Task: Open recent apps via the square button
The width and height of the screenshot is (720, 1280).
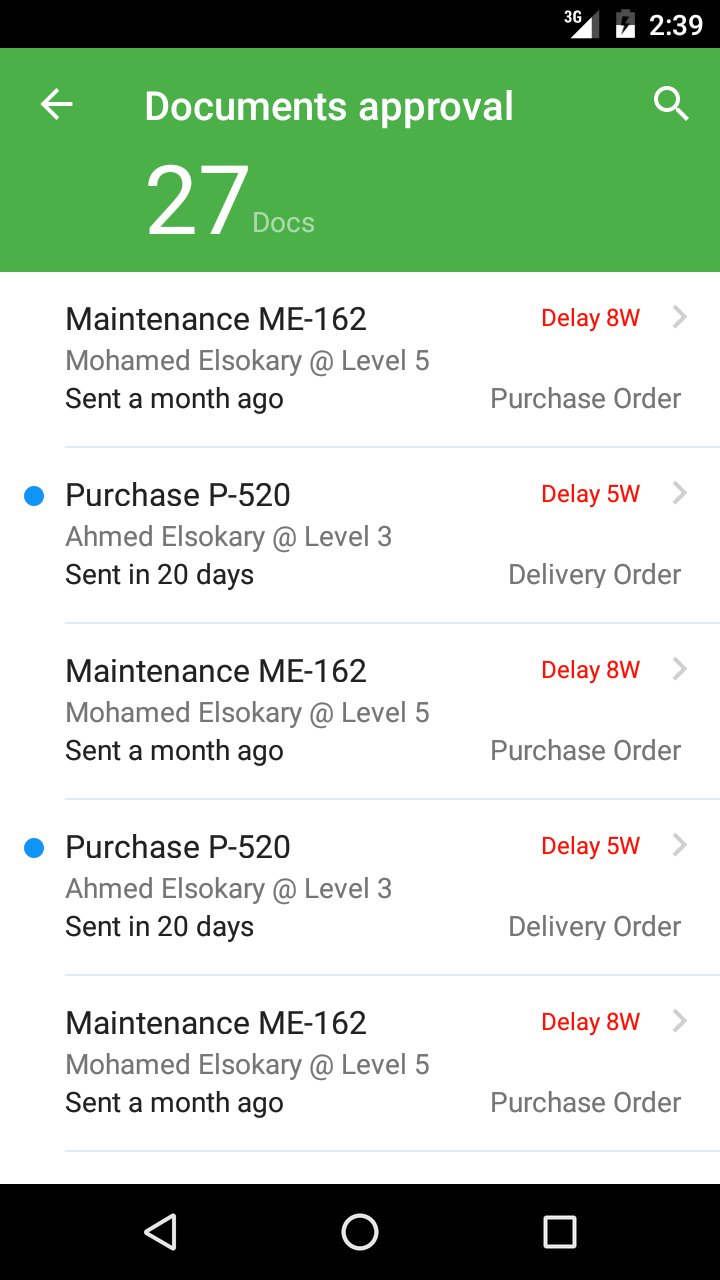Action: [x=562, y=1232]
